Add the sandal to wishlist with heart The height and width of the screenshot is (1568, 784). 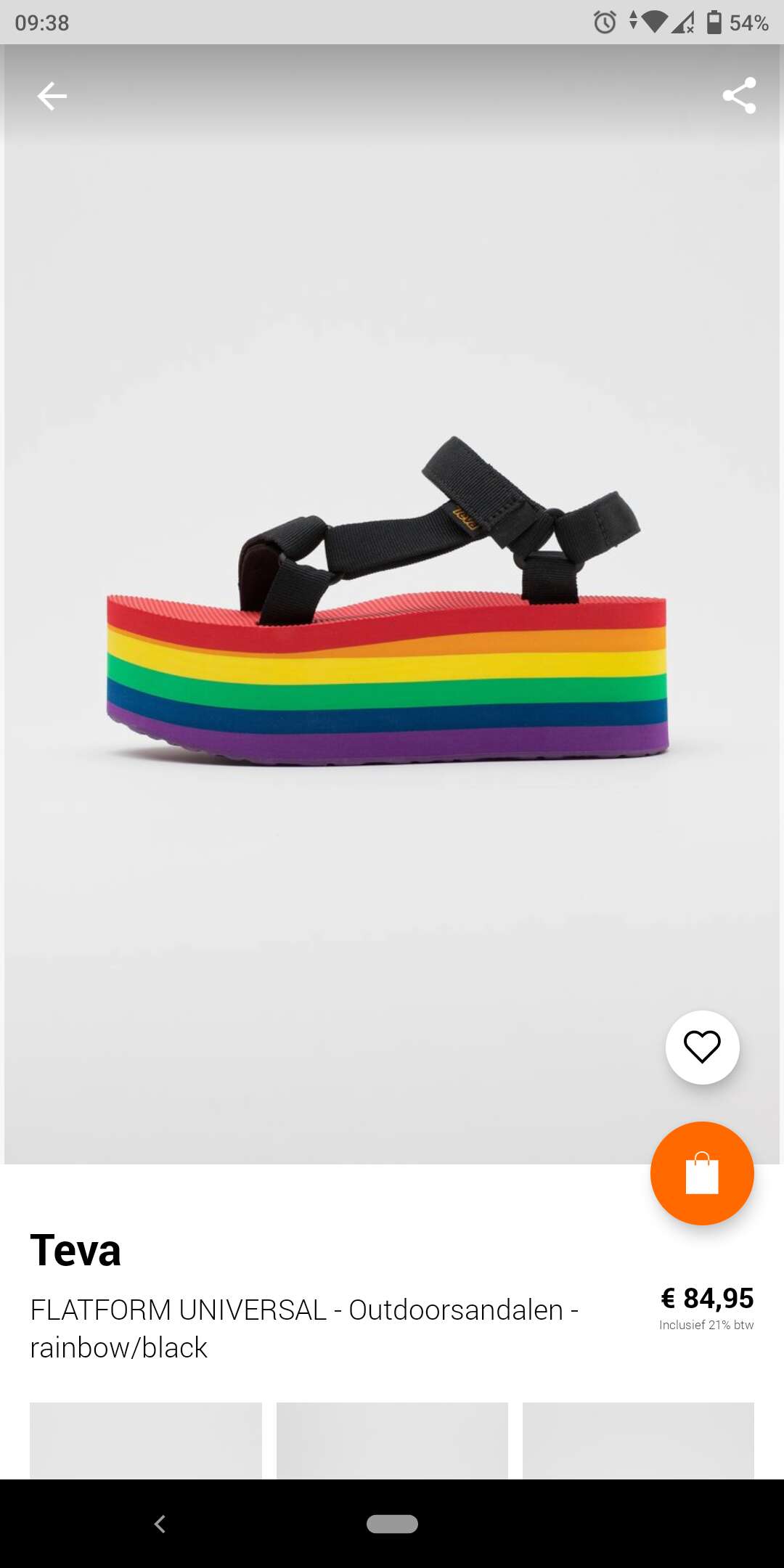702,1047
